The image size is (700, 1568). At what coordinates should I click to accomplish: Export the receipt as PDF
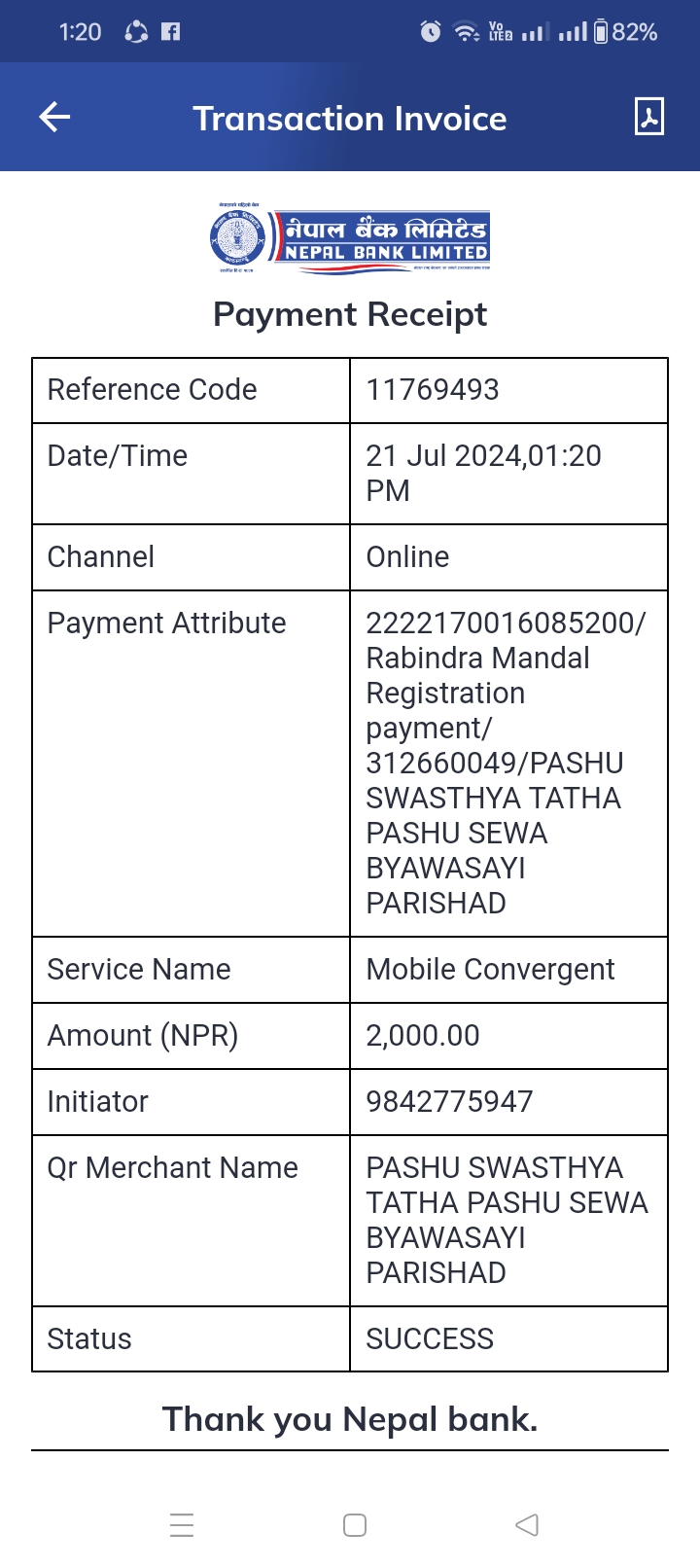coord(649,117)
